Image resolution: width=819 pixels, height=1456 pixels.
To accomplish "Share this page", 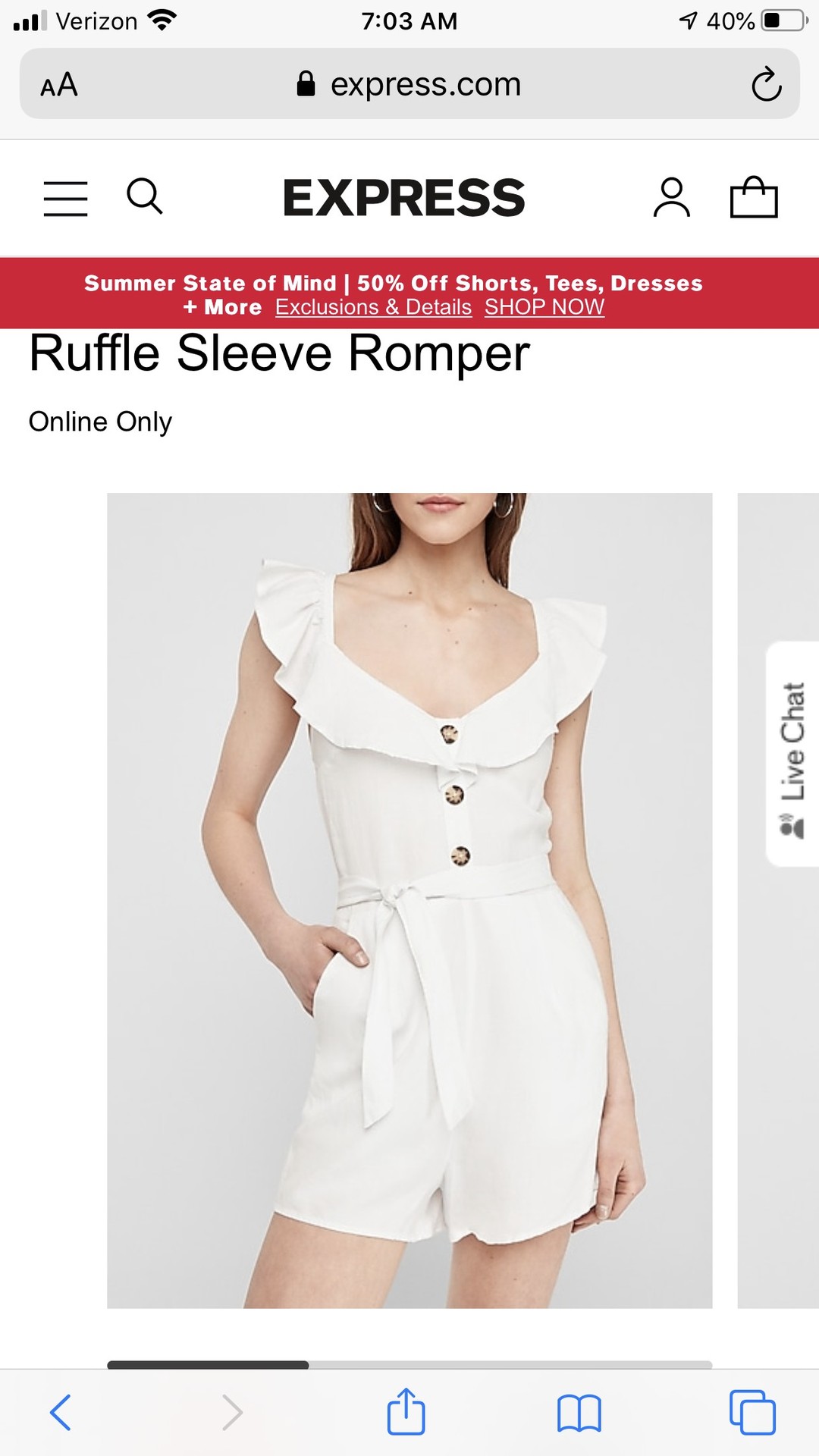I will pos(406,1410).
